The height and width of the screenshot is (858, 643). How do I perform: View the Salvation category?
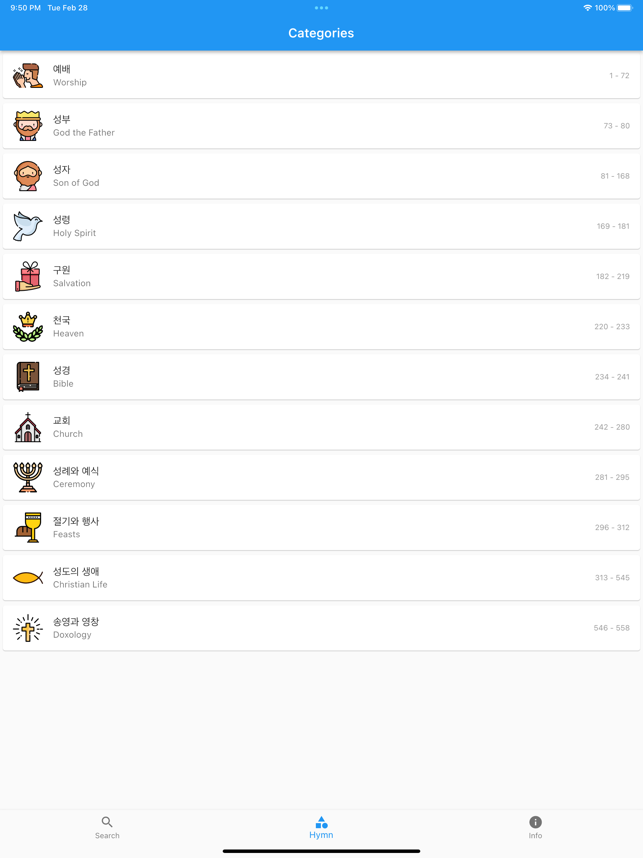pos(321,276)
